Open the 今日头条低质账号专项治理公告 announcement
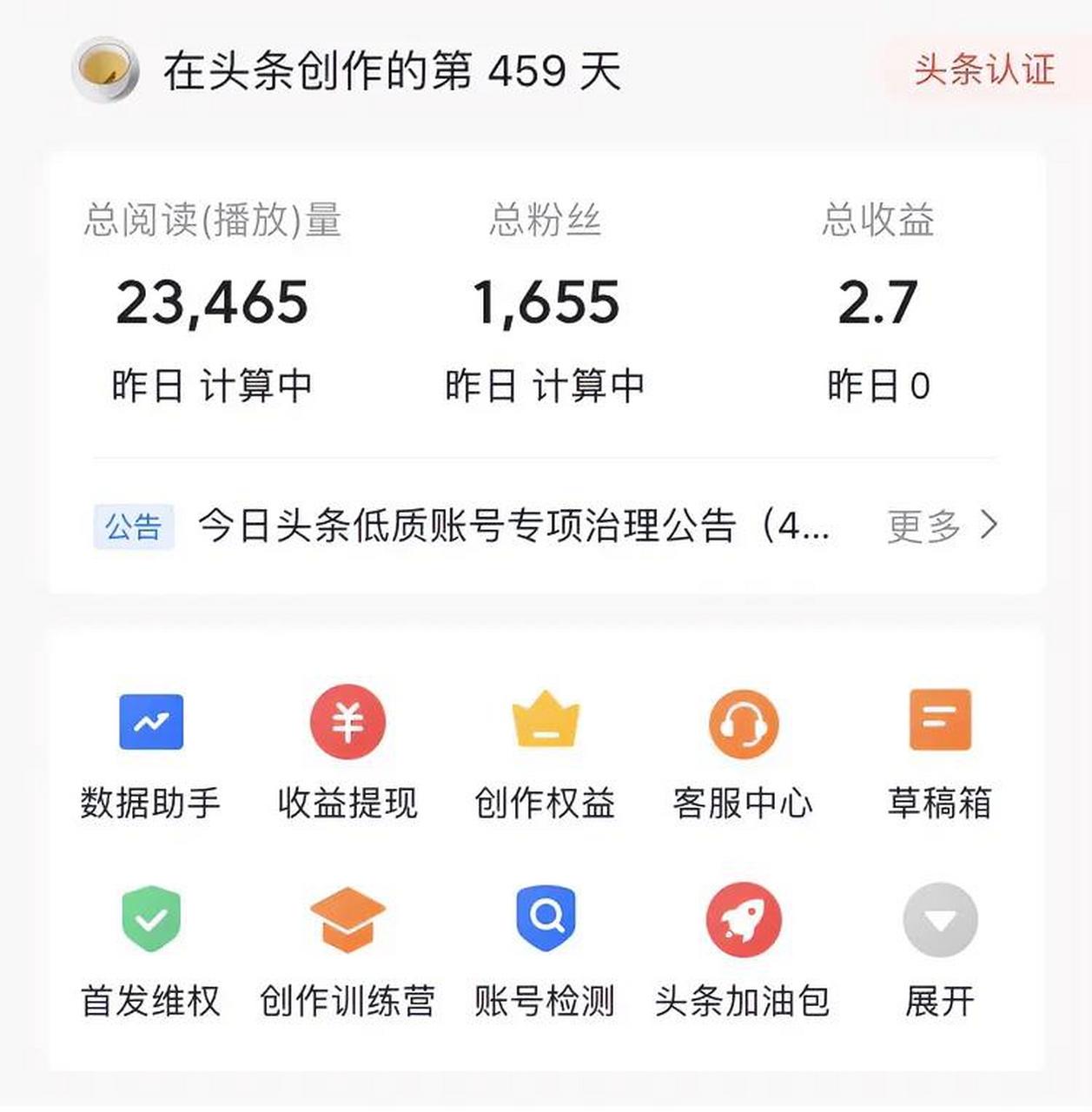1092x1112 pixels. tap(513, 526)
